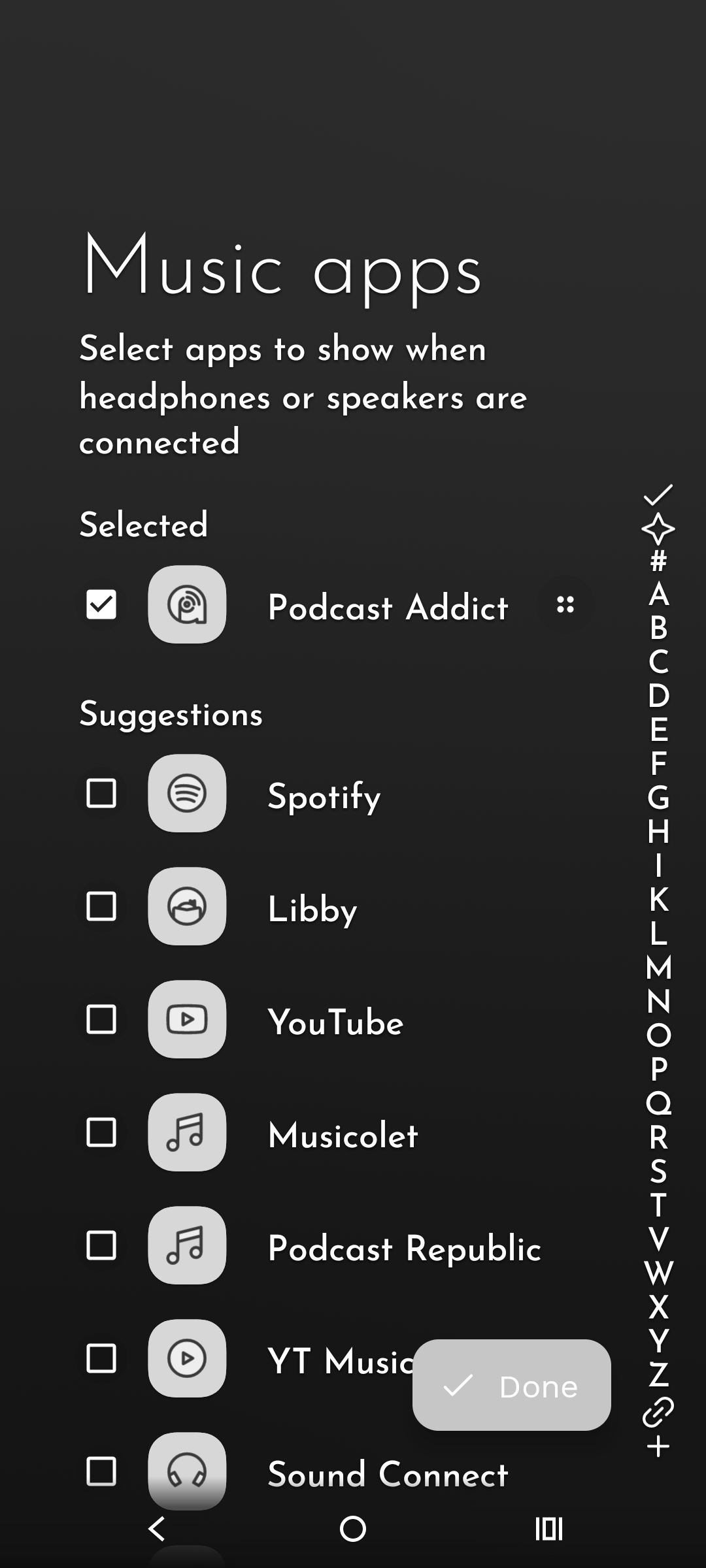The image size is (706, 1568).
Task: Open recent apps from the navigation bar
Action: tap(549, 1529)
